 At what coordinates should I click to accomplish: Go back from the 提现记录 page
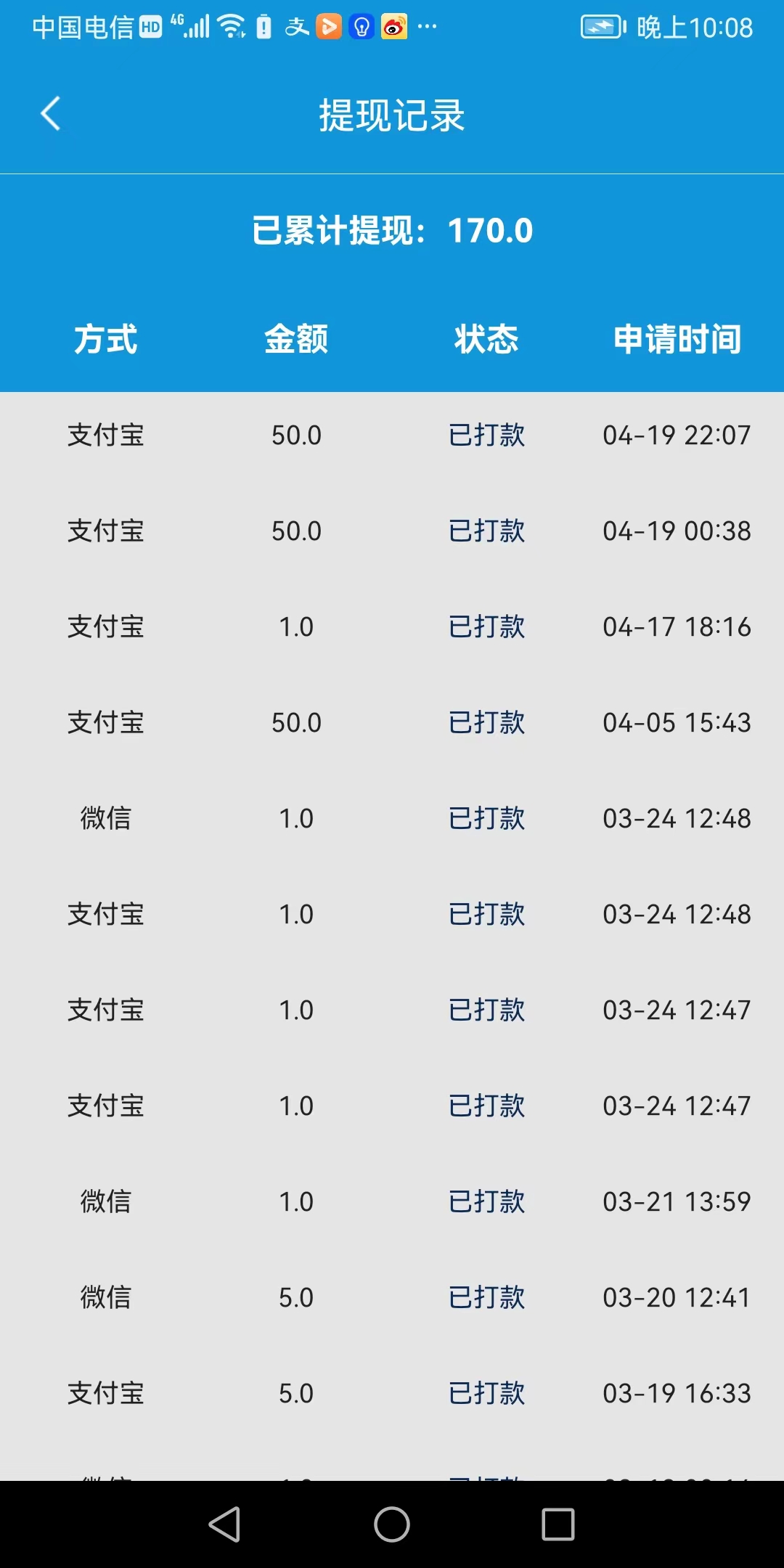pyautogui.click(x=50, y=114)
